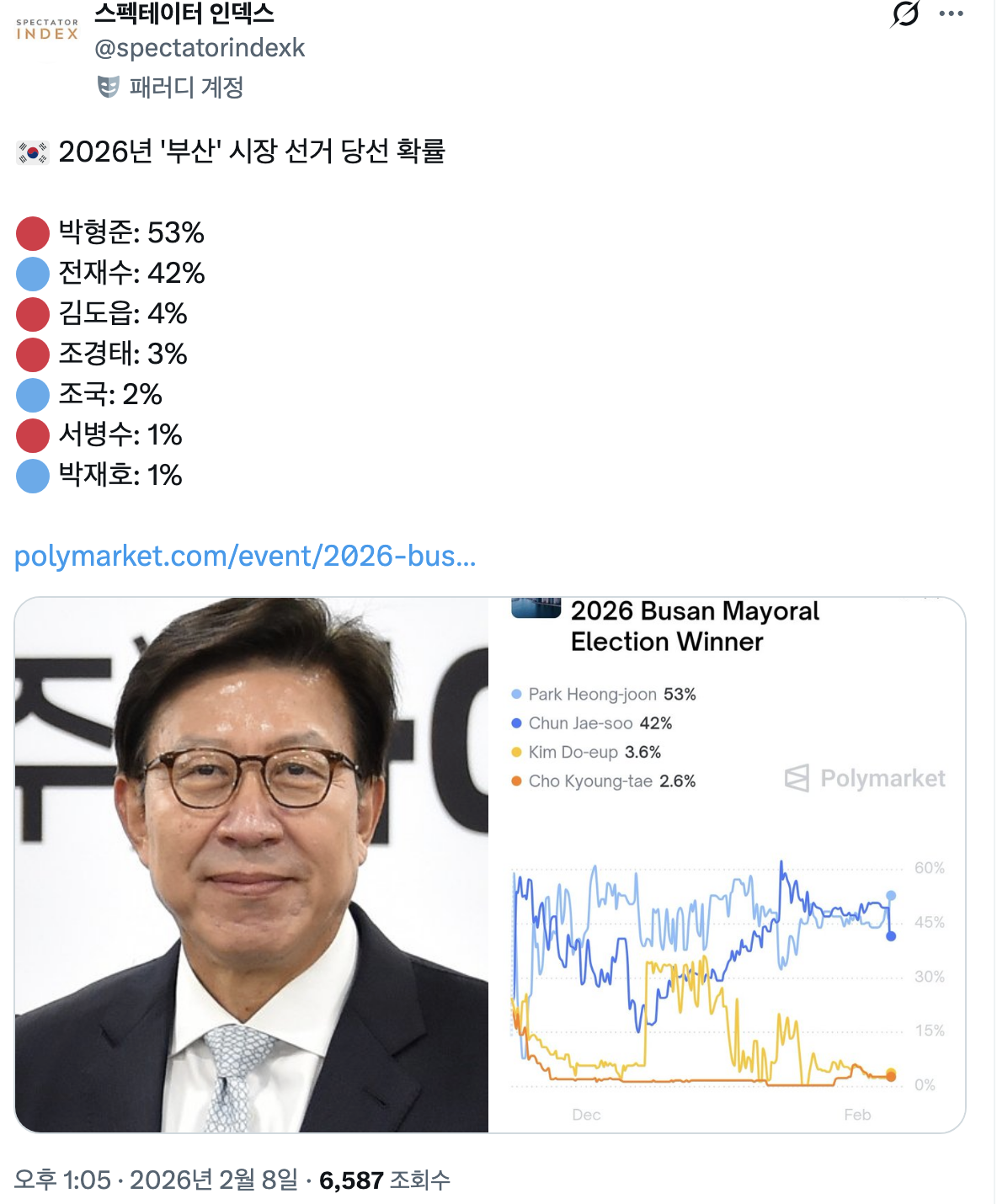This screenshot has height=1204, width=997.
Task: View details of the parody account label
Action: [x=172, y=87]
